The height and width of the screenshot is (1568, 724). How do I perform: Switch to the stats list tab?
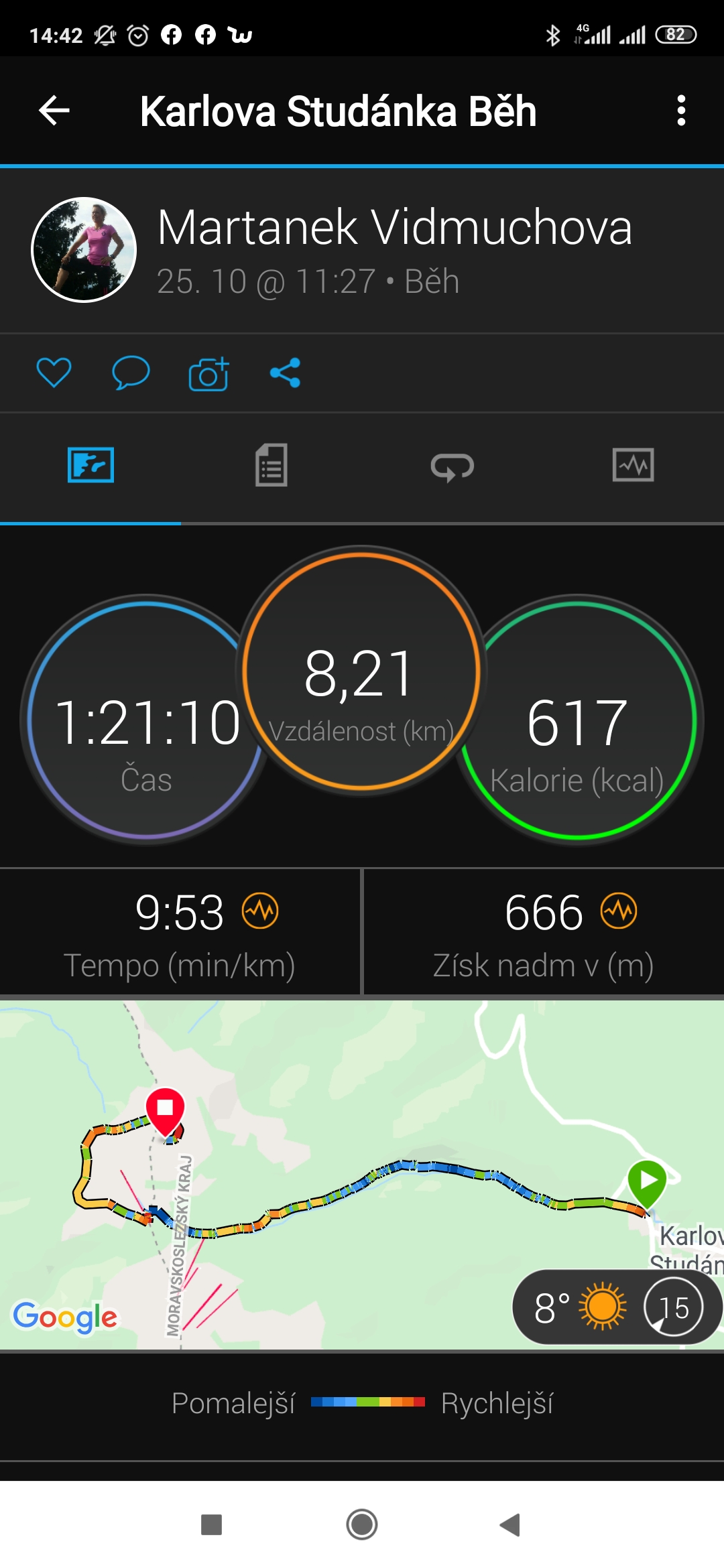pyautogui.click(x=271, y=465)
